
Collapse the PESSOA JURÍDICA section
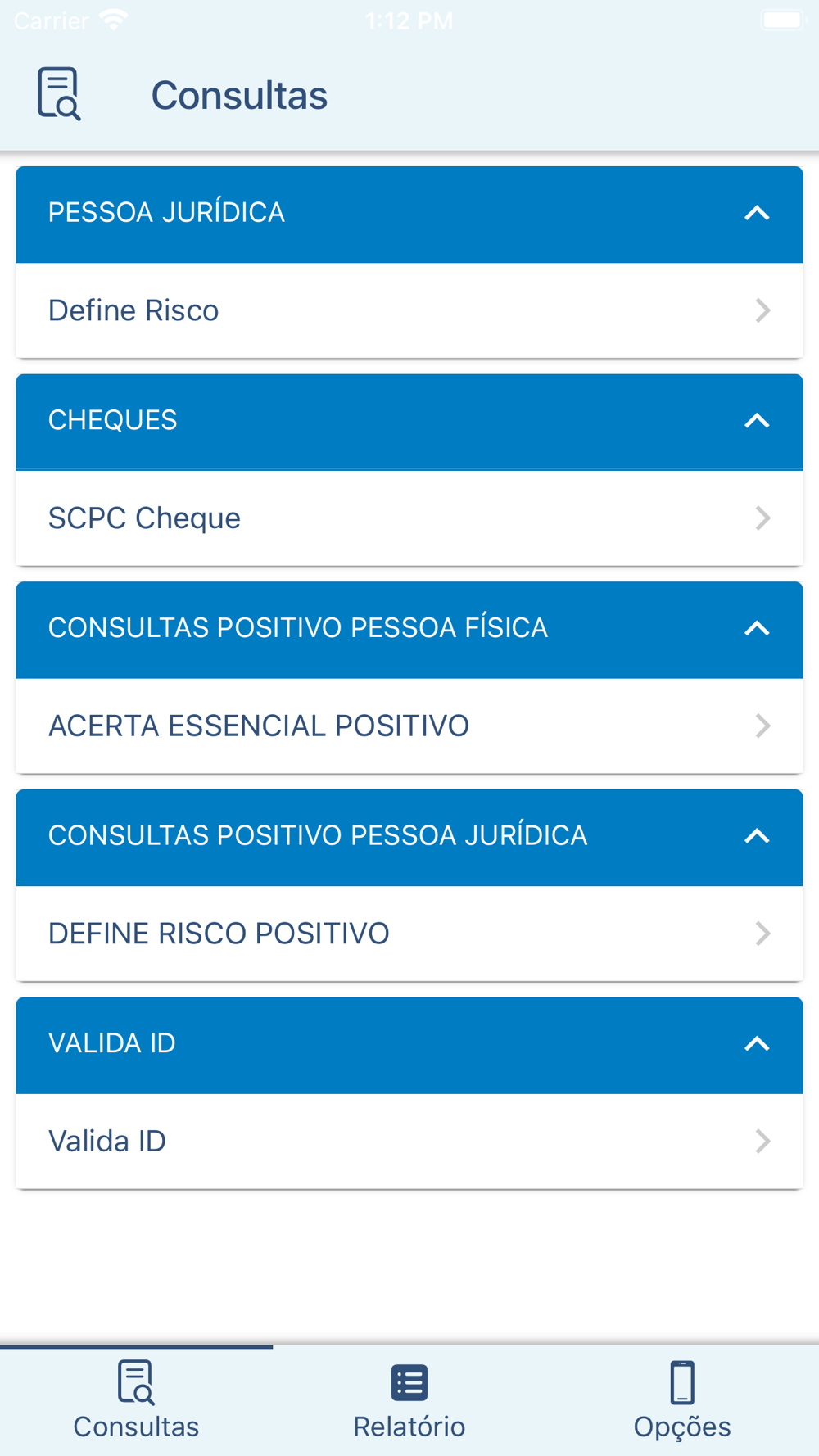click(x=409, y=215)
